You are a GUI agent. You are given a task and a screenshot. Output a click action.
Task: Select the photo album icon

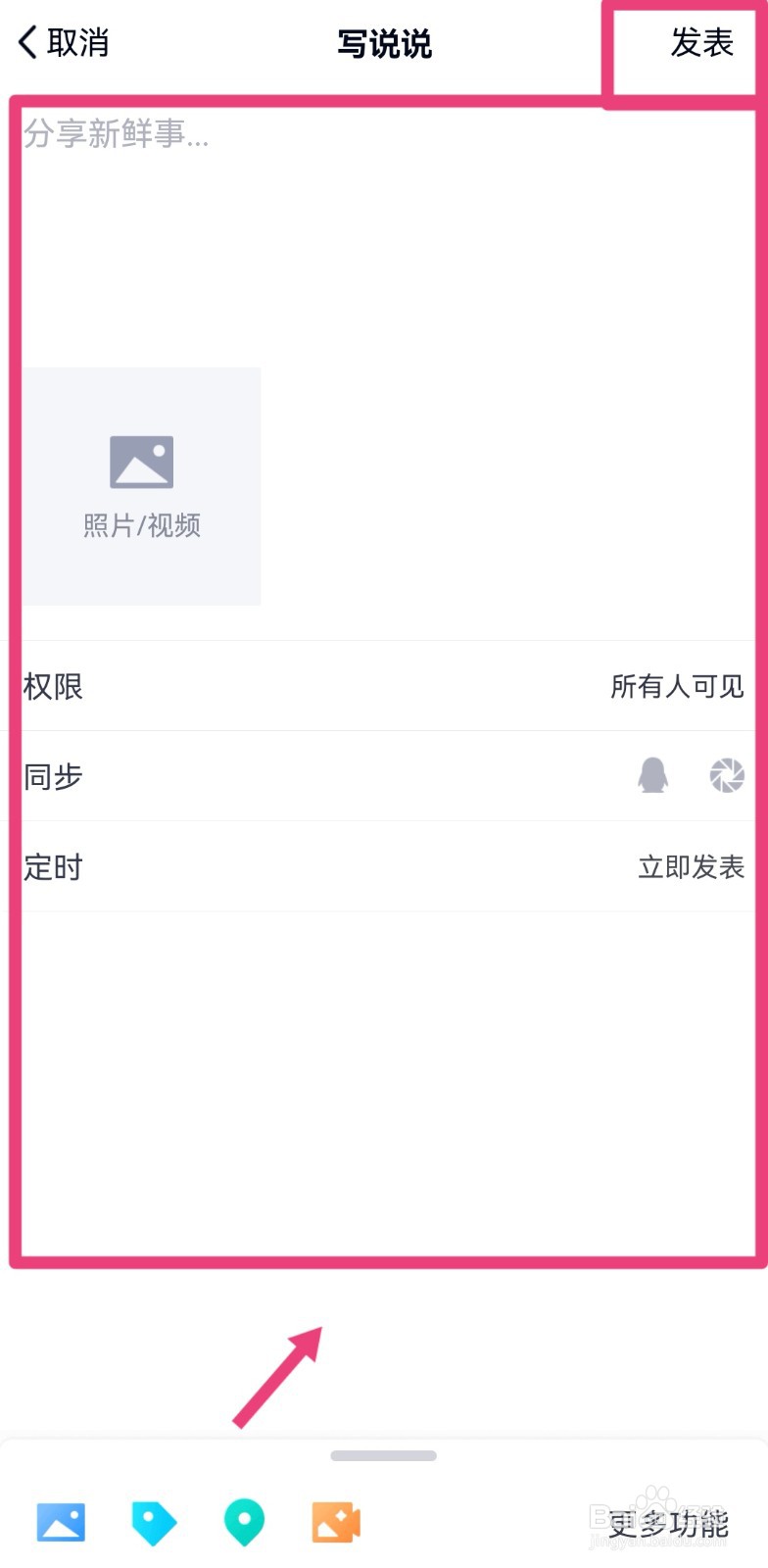pos(61,1523)
